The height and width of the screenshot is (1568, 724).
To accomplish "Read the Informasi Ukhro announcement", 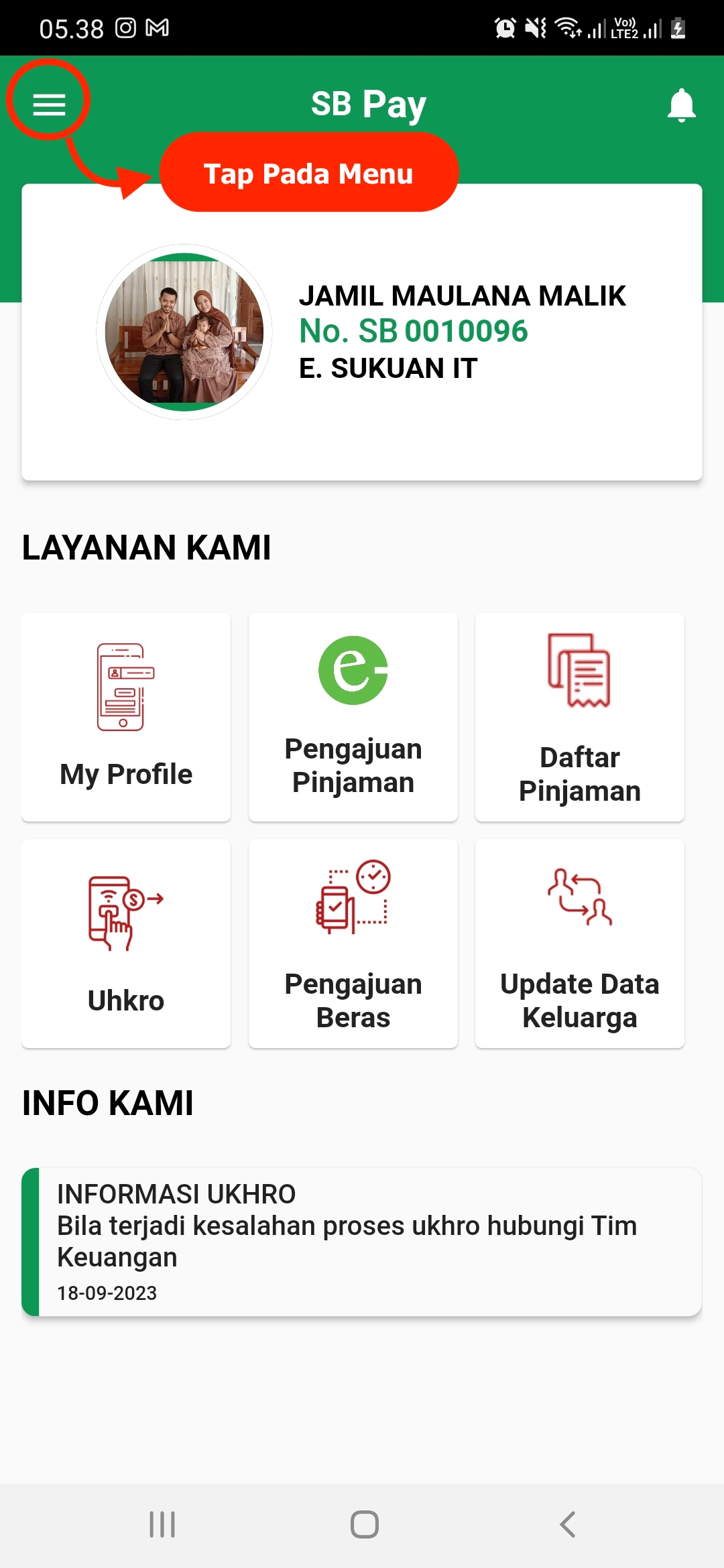I will [x=362, y=1242].
